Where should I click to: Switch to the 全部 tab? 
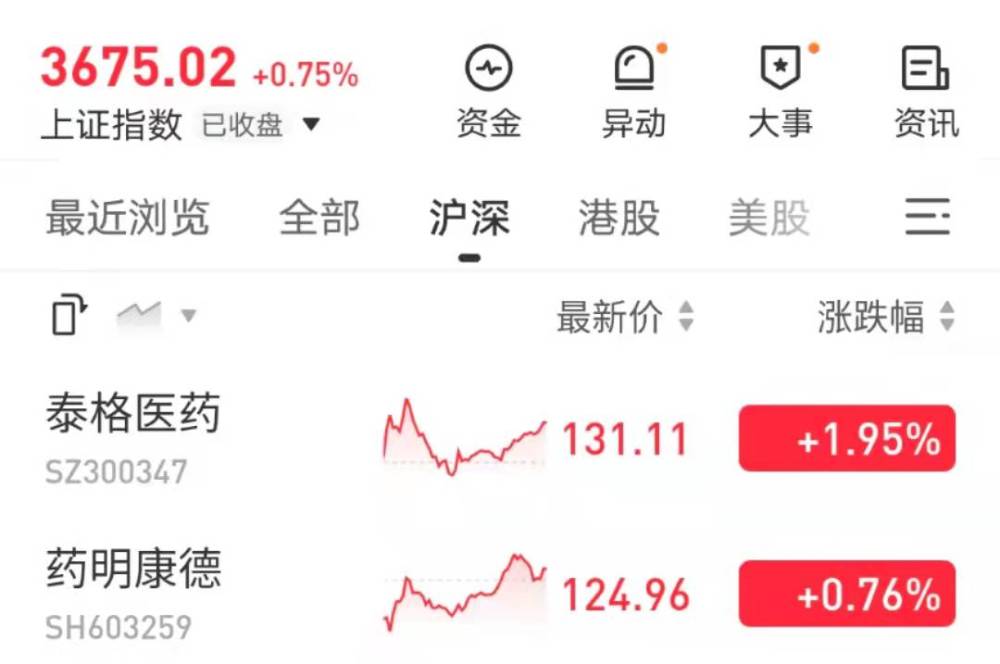tap(319, 217)
